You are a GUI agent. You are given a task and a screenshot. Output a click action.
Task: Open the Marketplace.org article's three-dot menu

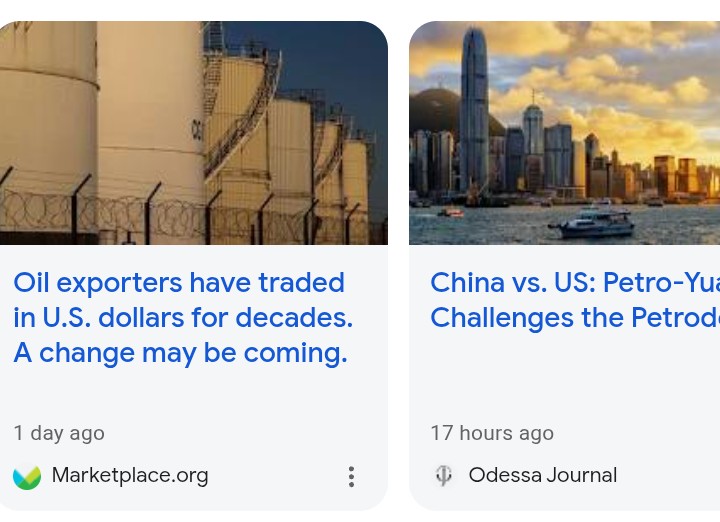click(351, 477)
